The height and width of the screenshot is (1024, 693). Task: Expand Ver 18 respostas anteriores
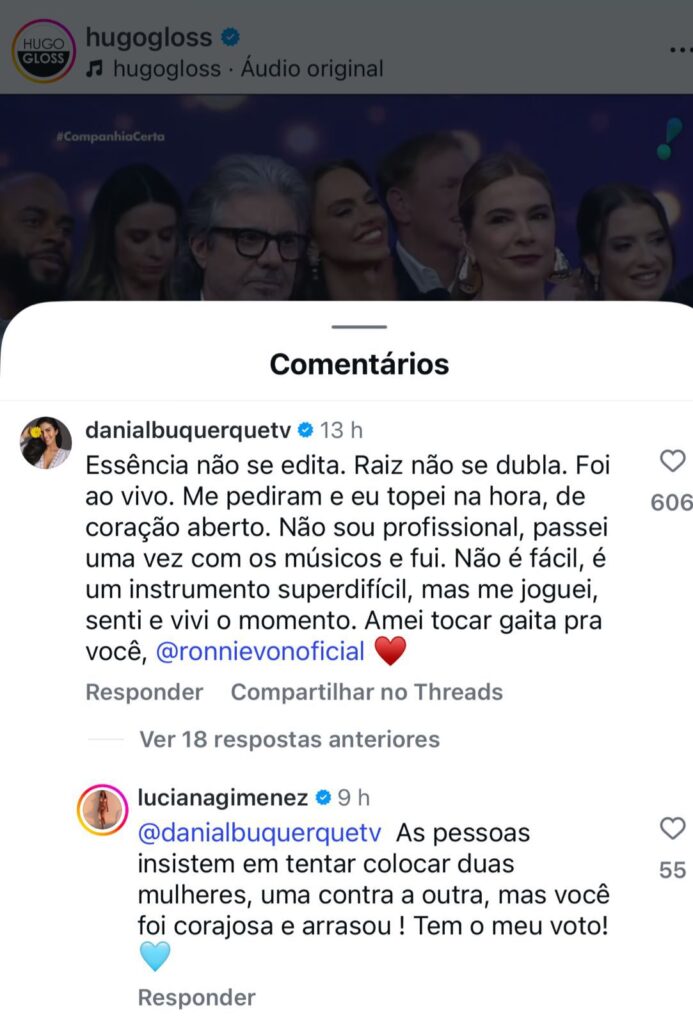[x=289, y=740]
